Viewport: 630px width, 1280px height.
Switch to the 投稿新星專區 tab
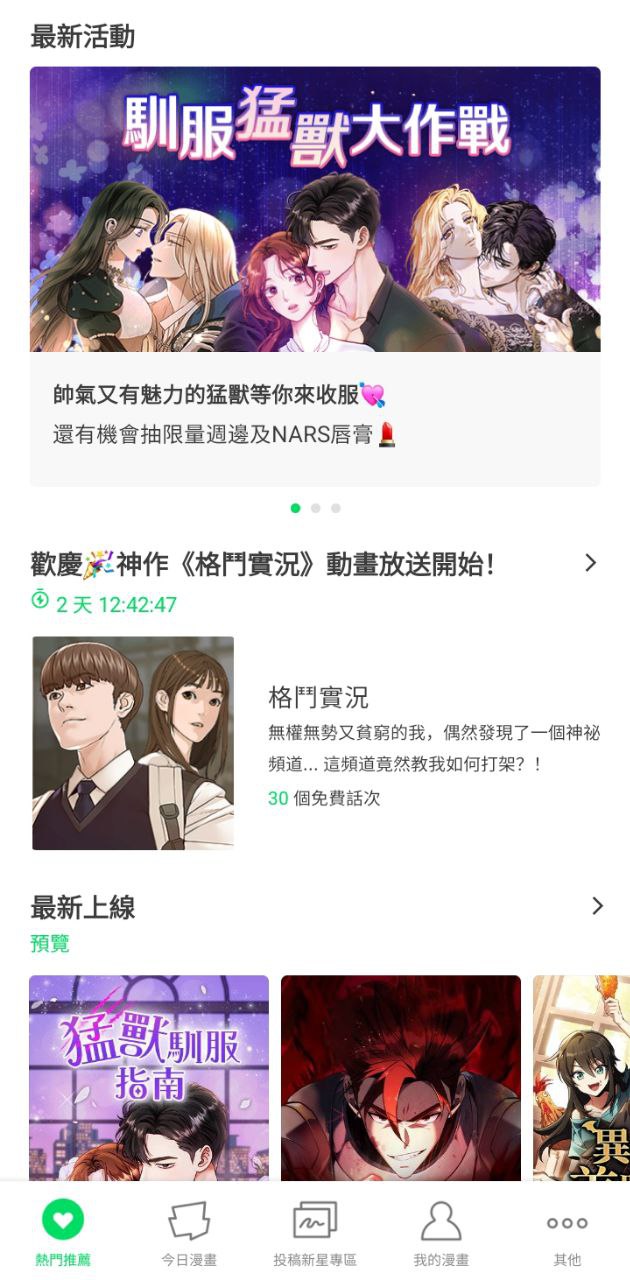315,1234
